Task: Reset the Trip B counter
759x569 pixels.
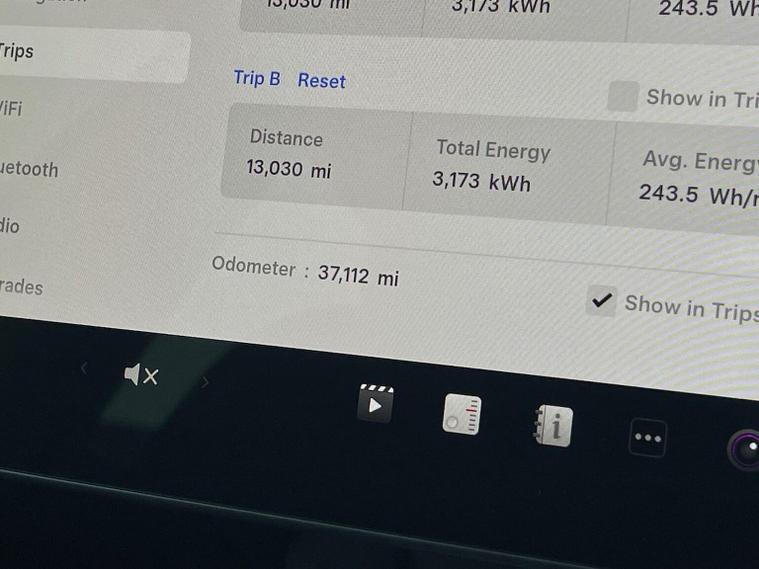Action: [321, 81]
